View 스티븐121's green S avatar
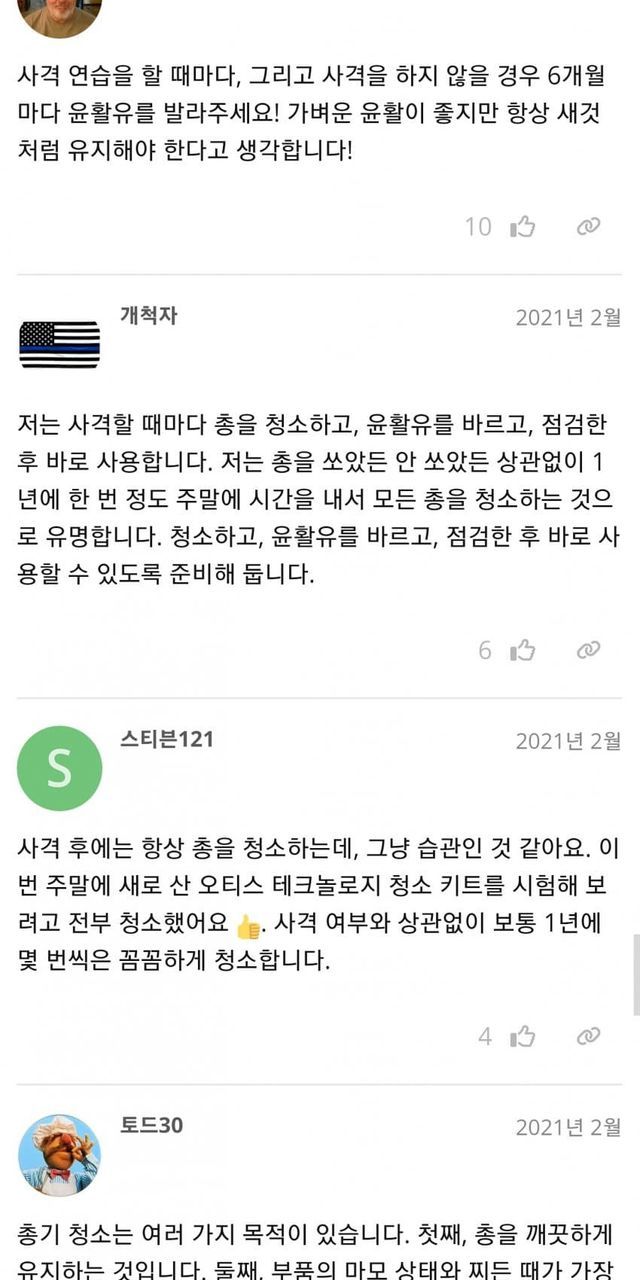 (x=59, y=768)
